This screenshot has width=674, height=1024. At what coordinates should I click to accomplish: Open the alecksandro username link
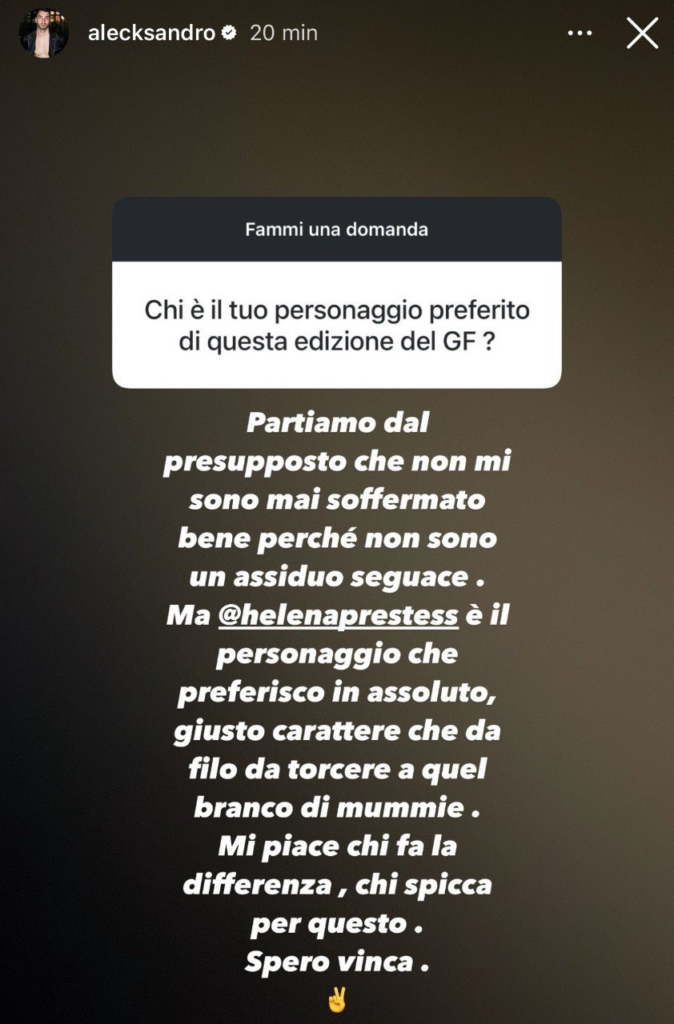coord(151,33)
